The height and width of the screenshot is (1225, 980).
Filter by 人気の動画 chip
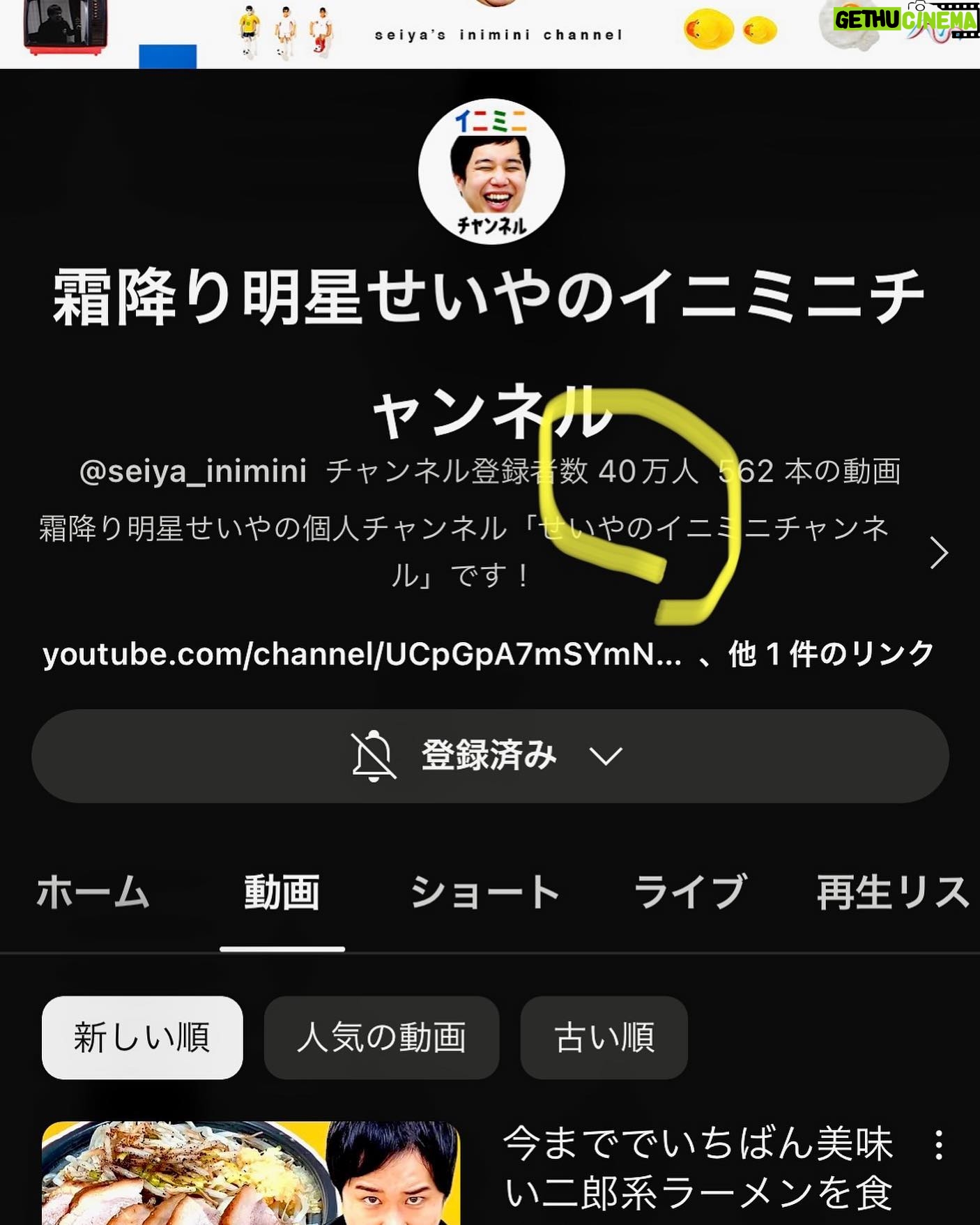(381, 1037)
